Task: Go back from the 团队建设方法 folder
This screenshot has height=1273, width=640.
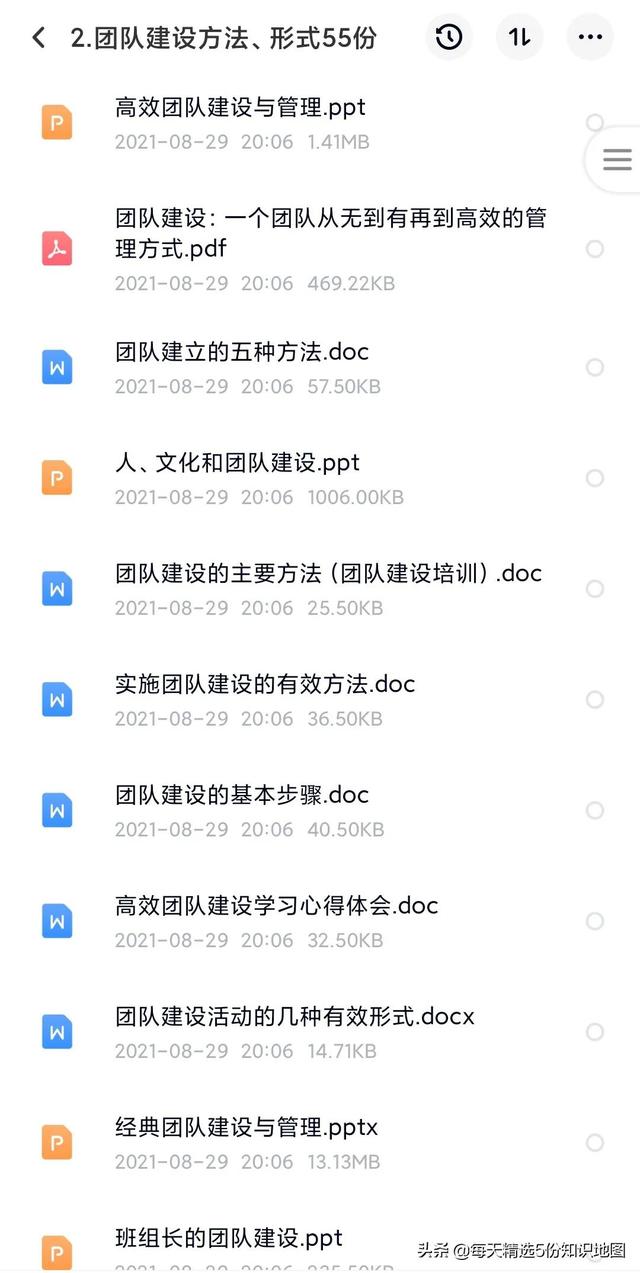Action: point(39,38)
